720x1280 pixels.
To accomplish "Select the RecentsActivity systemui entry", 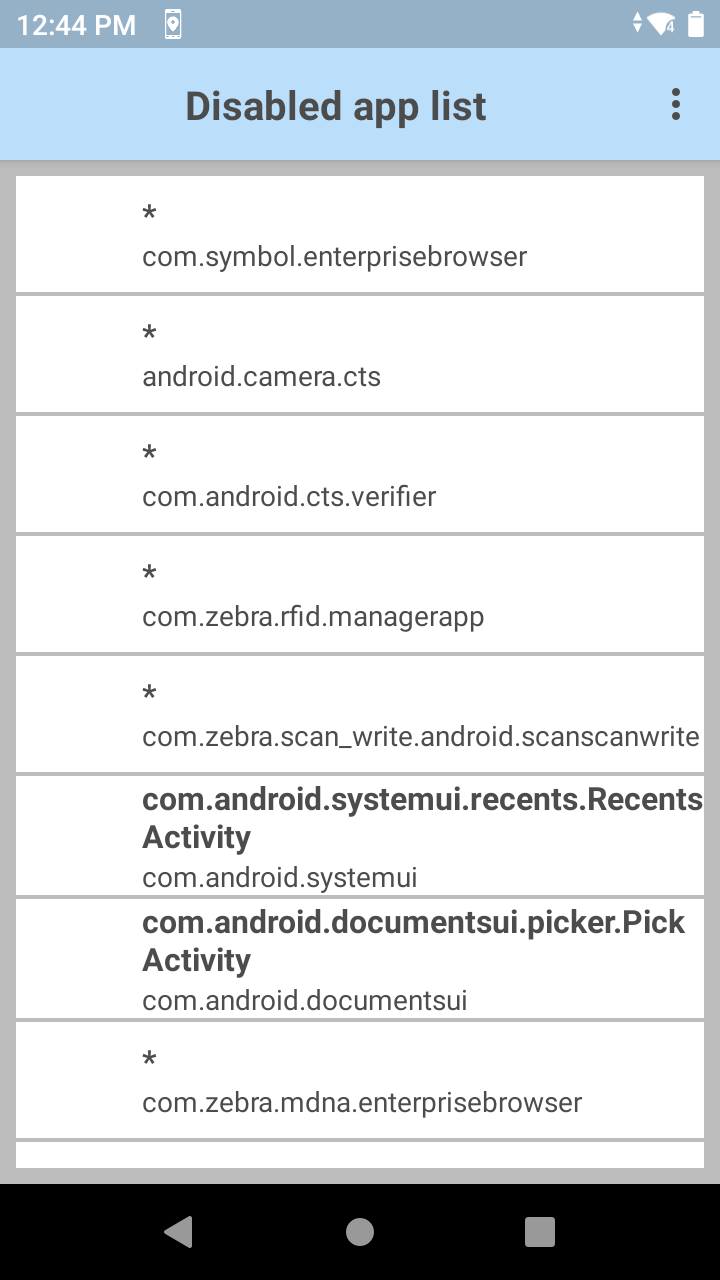I will tap(360, 835).
